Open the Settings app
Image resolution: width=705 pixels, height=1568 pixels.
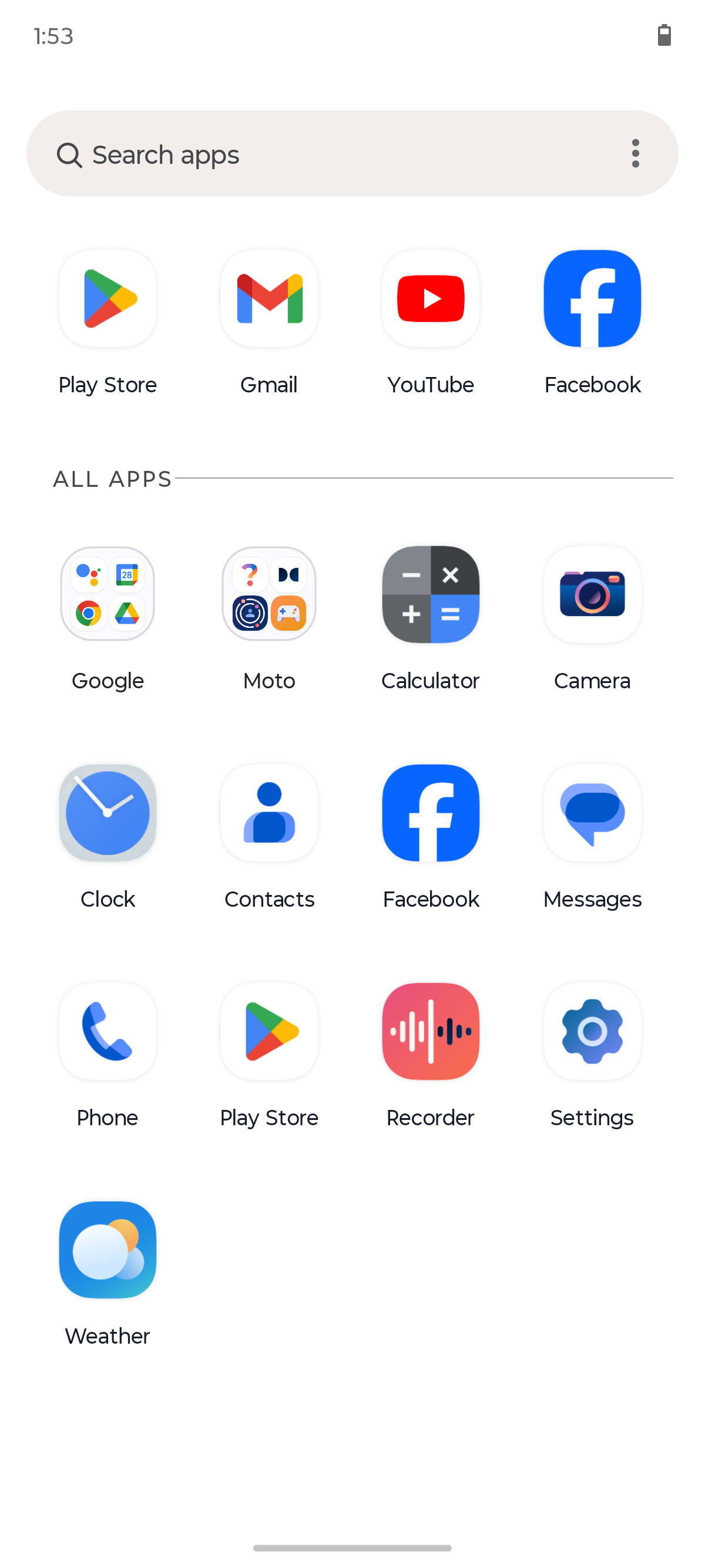pyautogui.click(x=592, y=1032)
